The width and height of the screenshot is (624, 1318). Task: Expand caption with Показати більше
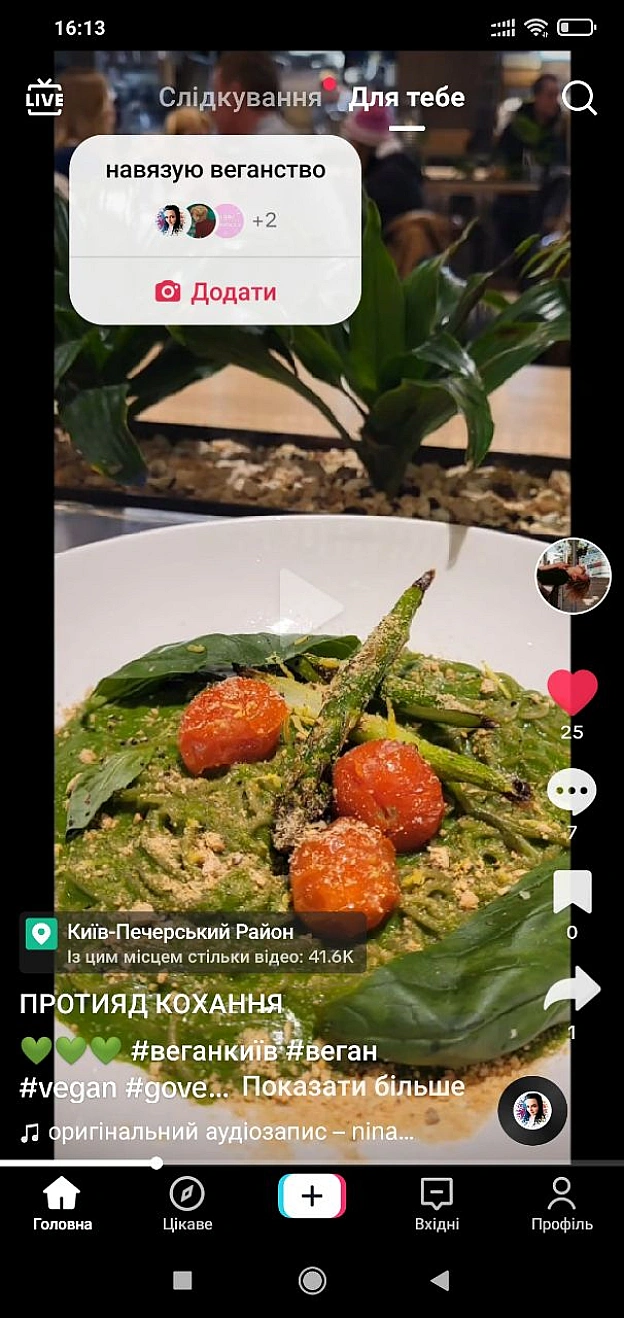[x=354, y=1087]
